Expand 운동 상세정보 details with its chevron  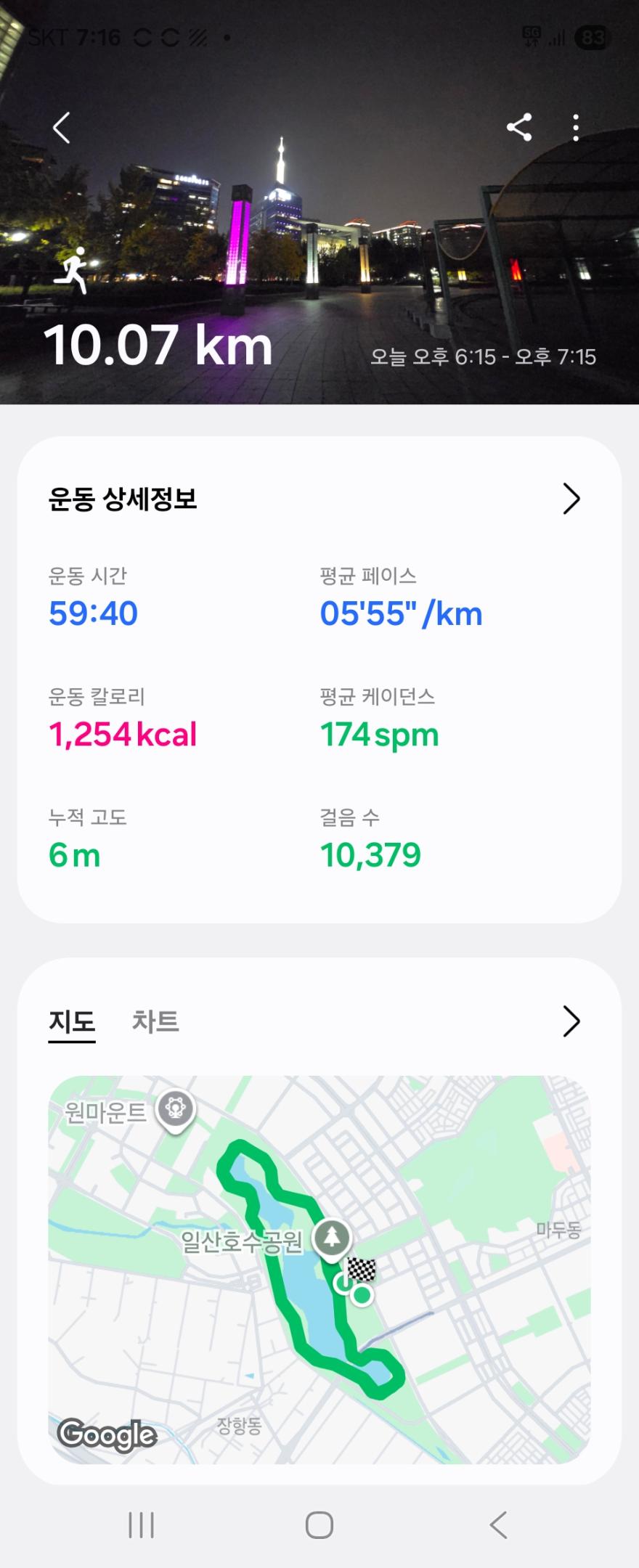pos(573,499)
